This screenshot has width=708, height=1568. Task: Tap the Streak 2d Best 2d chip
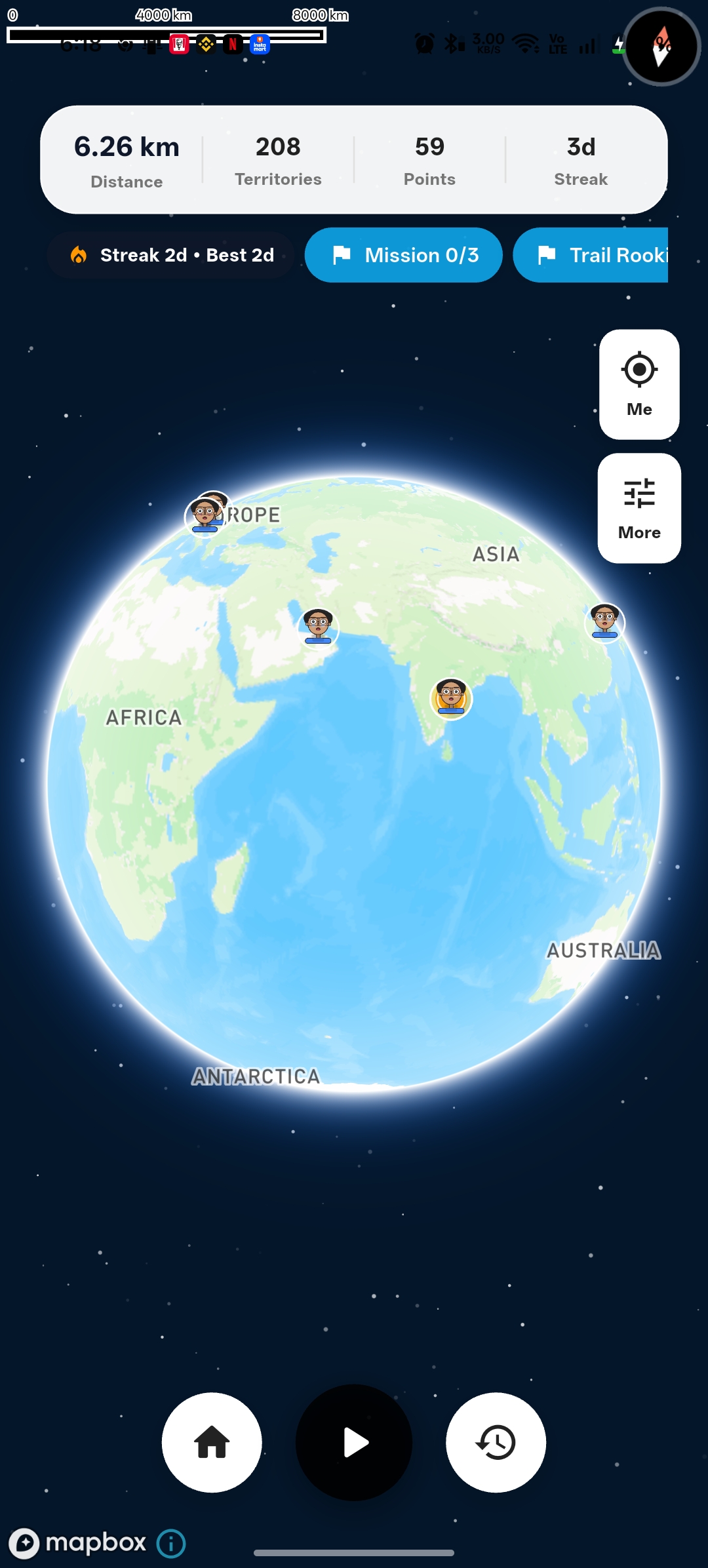pos(171,255)
